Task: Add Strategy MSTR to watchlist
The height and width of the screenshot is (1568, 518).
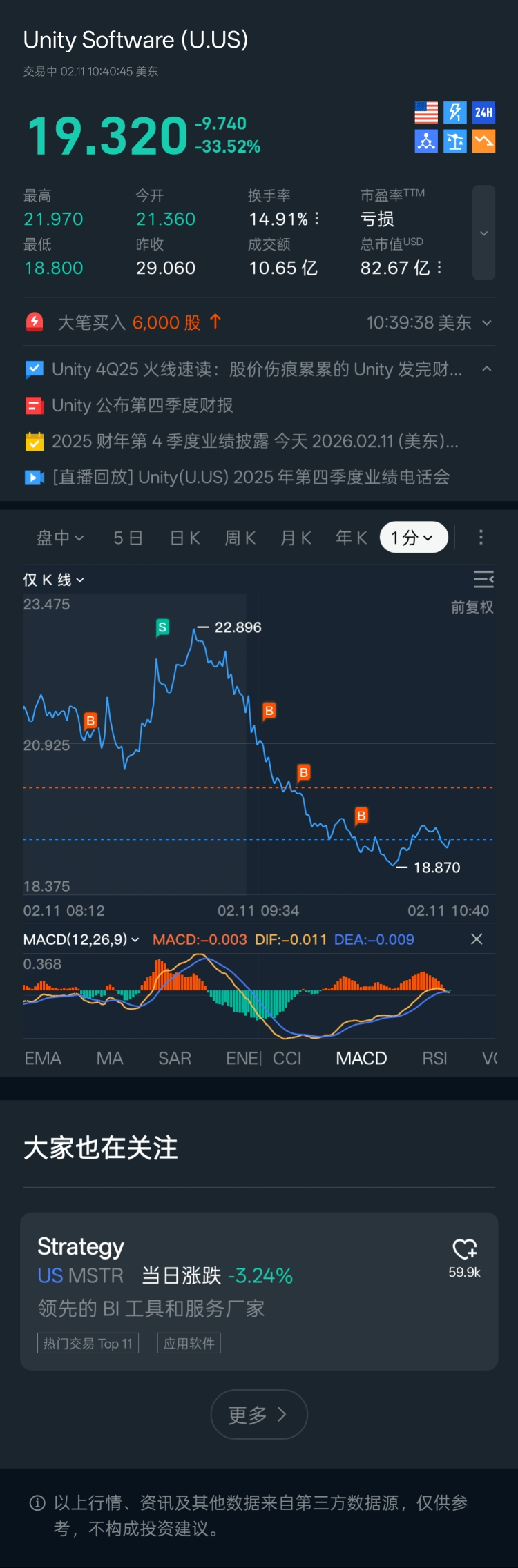Action: pyautogui.click(x=465, y=1248)
